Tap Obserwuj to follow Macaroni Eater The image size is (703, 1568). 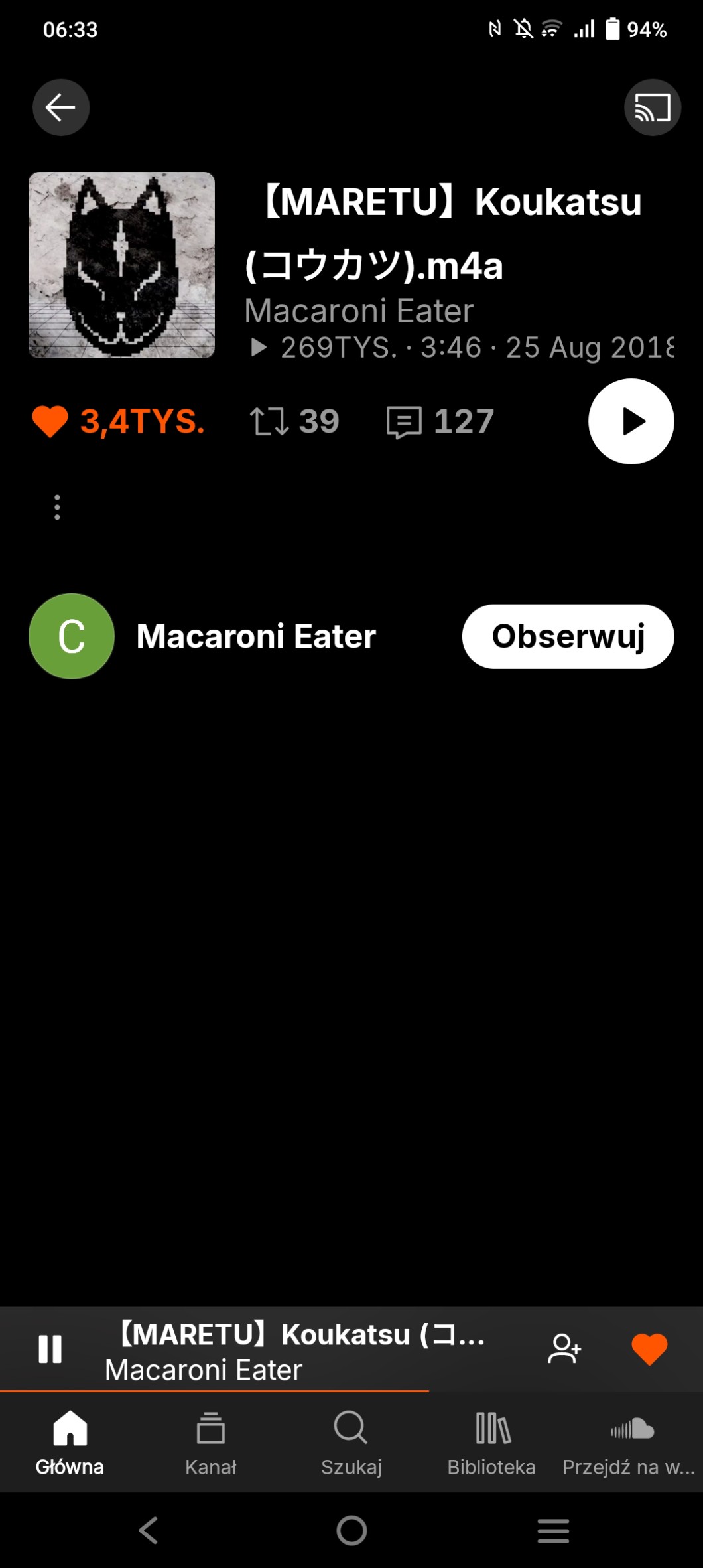pyautogui.click(x=568, y=636)
